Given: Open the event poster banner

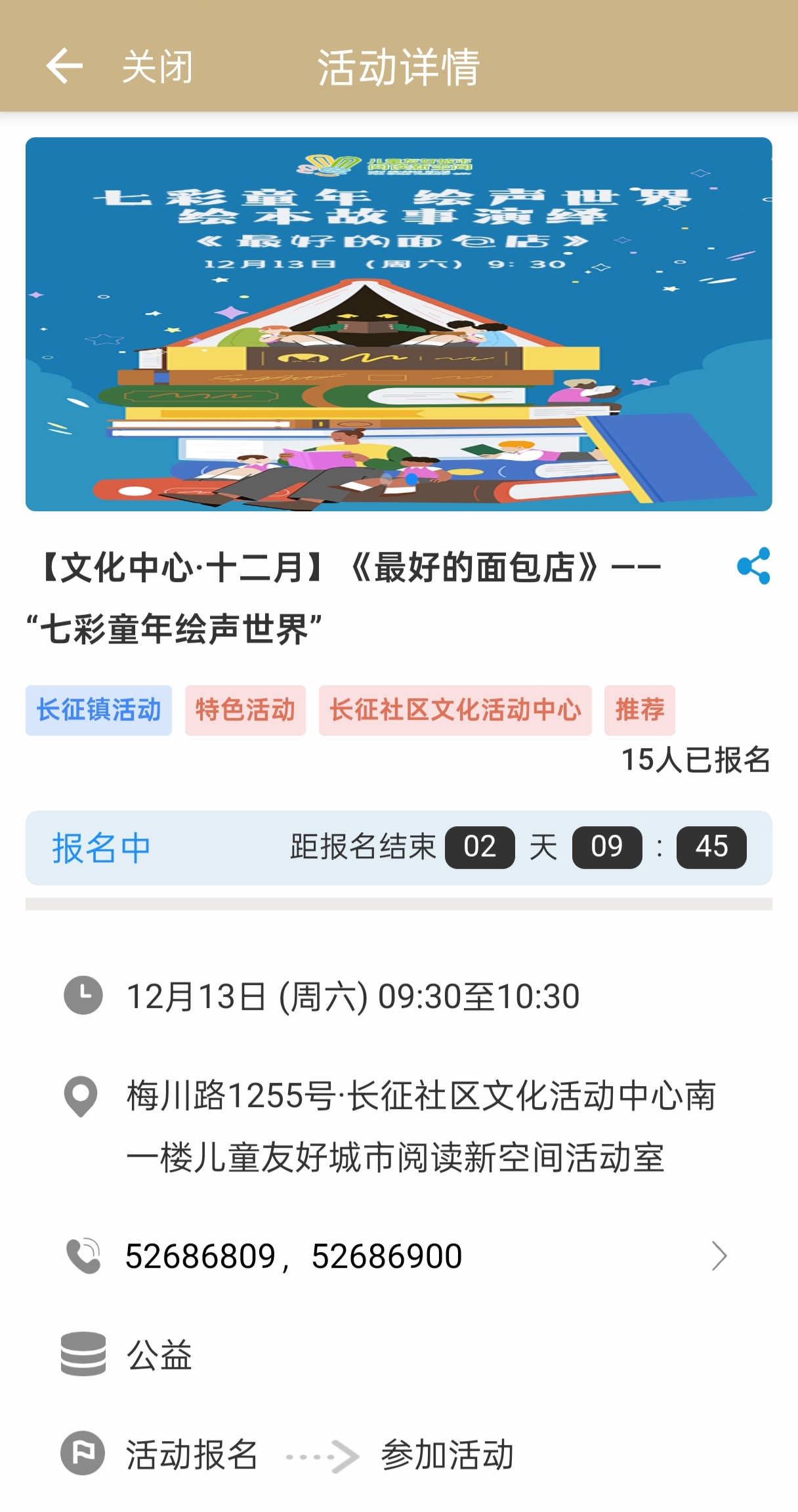Looking at the screenshot, I should [398, 324].
